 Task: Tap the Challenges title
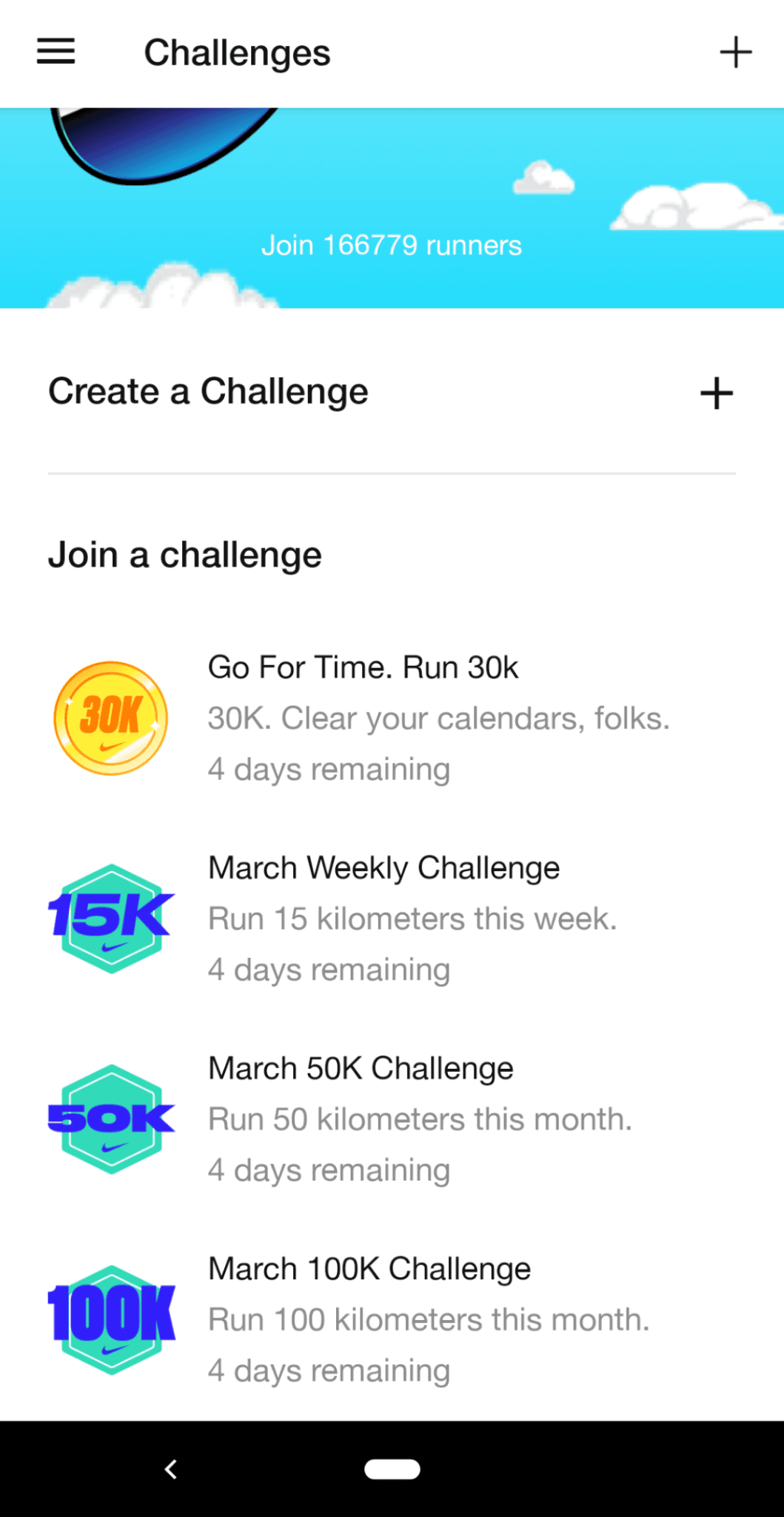click(237, 51)
